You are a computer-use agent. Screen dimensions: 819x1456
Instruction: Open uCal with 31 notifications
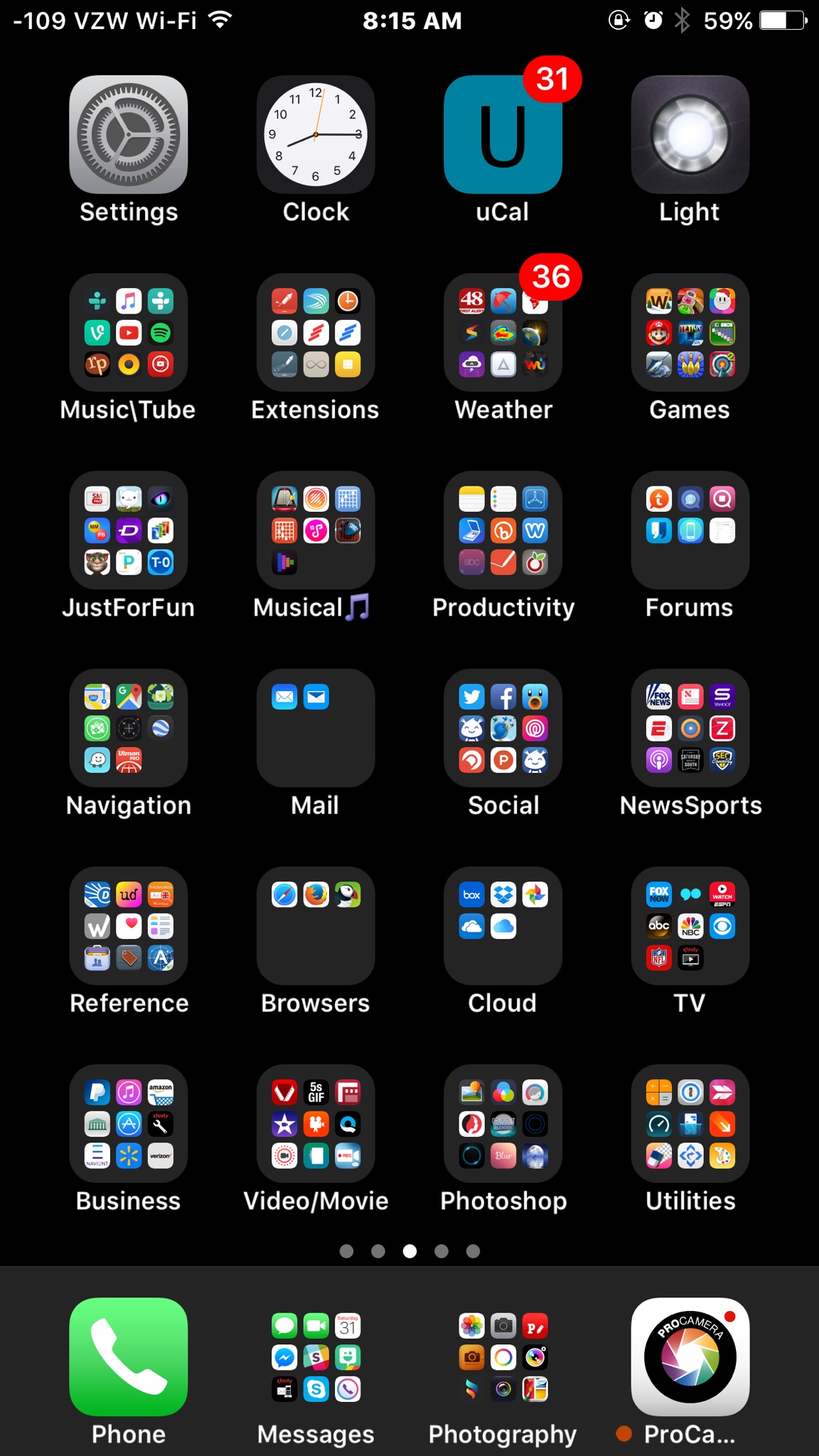(x=503, y=134)
